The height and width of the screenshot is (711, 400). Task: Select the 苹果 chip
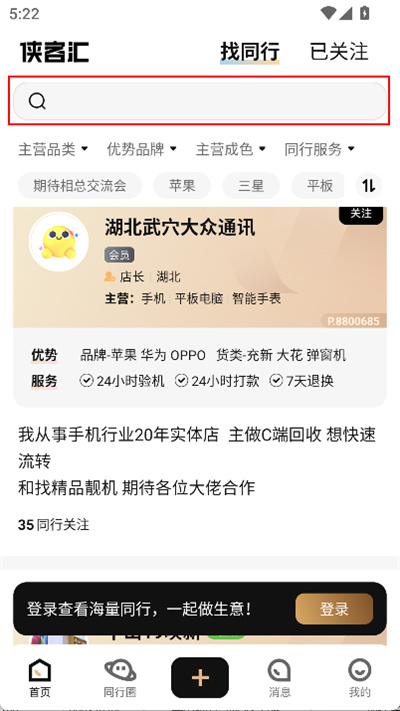[182, 185]
